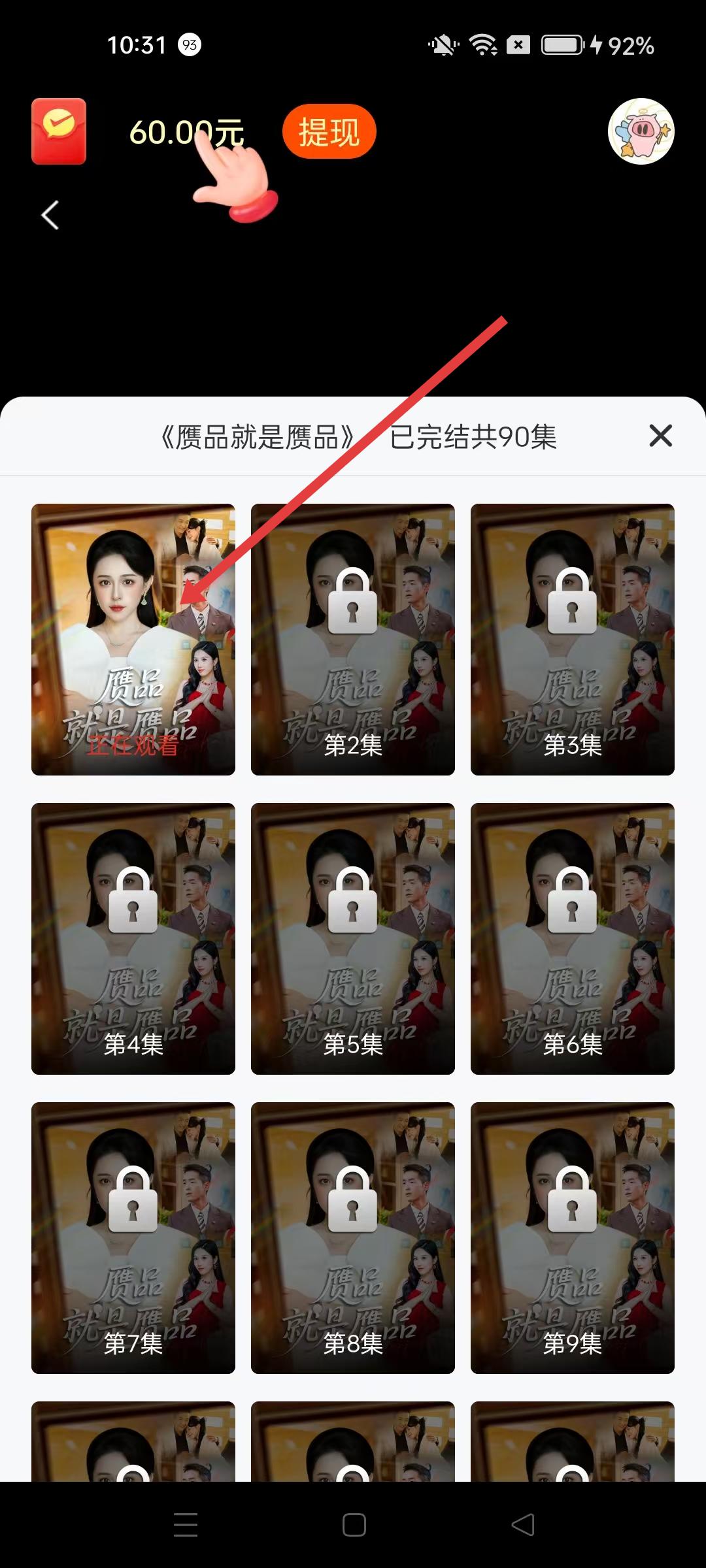The image size is (706, 1568).
Task: Open episode 第4集
Action: [133, 938]
